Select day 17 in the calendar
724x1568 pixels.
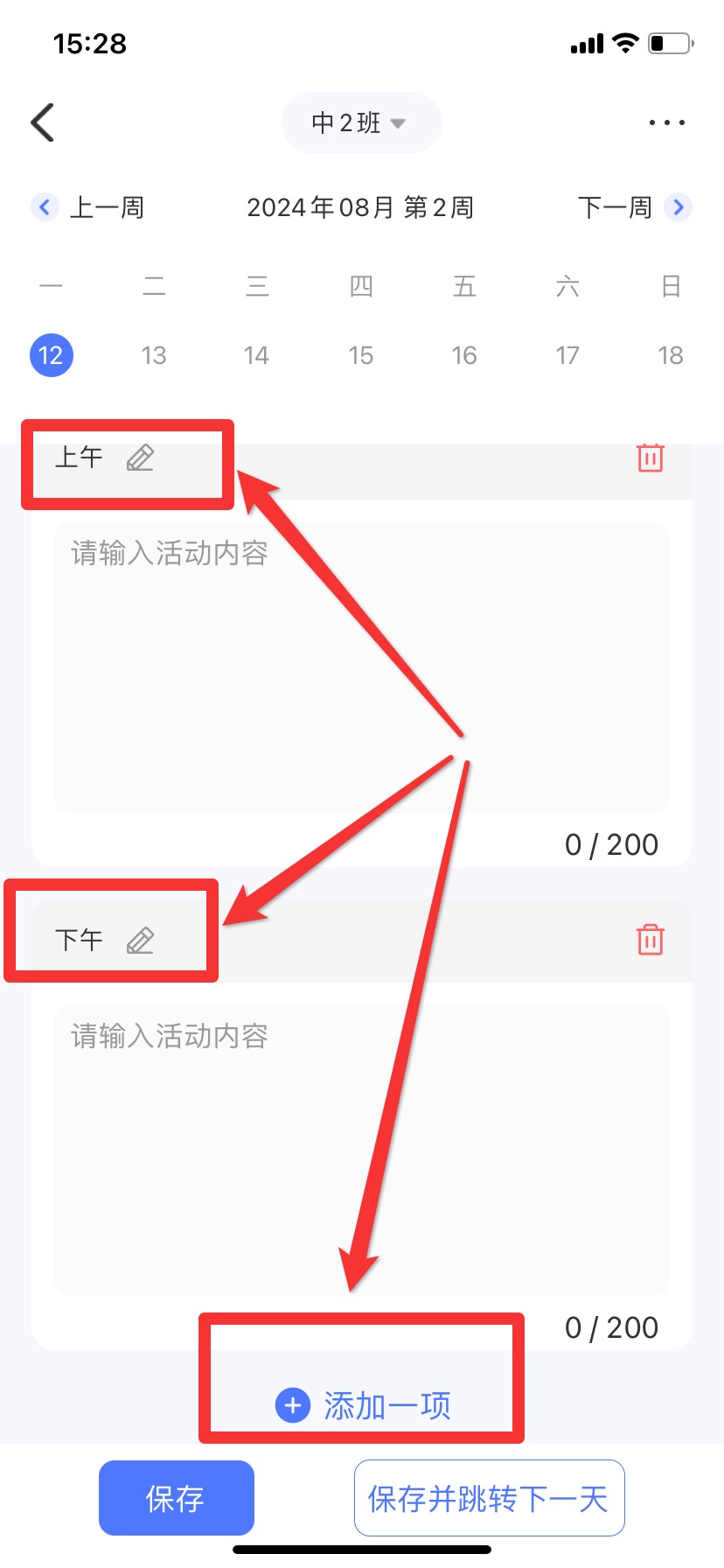point(567,355)
